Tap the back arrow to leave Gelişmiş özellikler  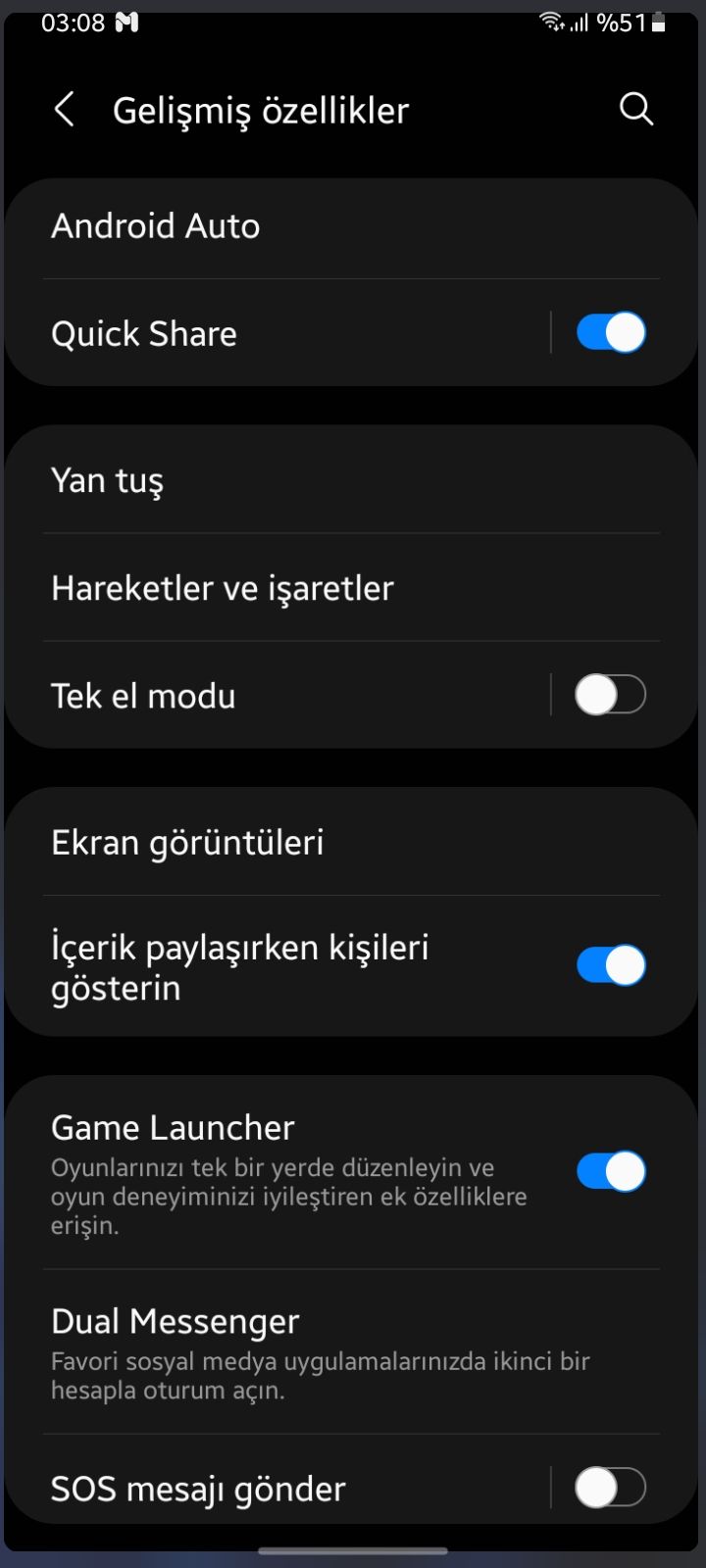tap(63, 109)
